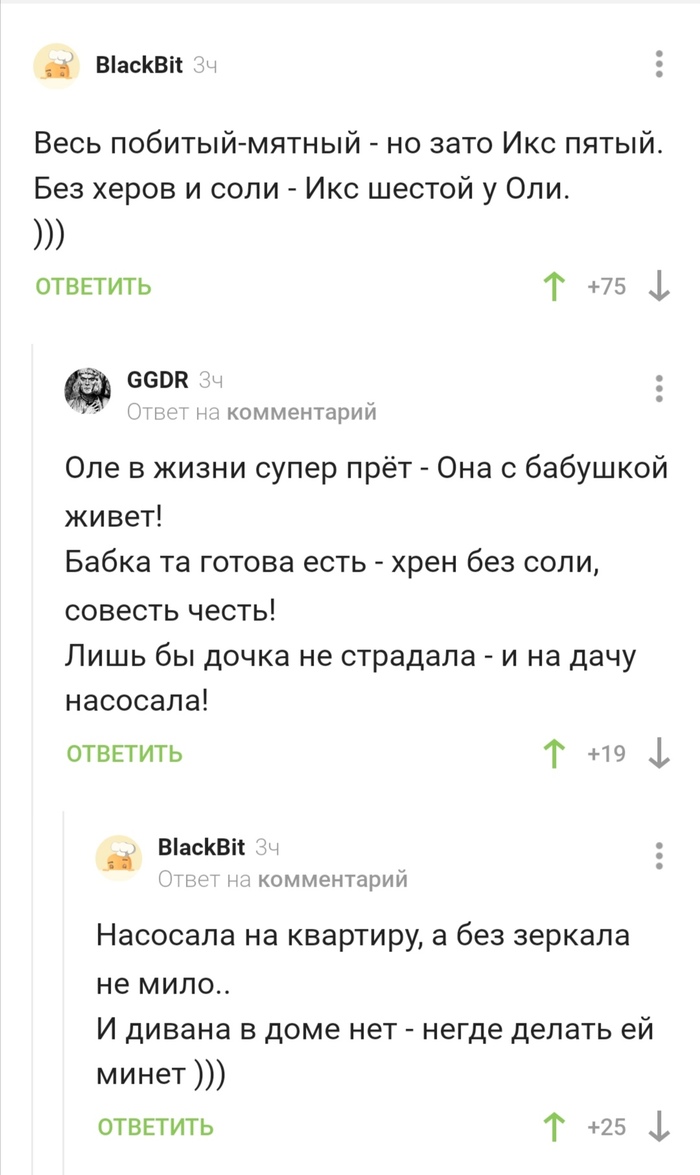
Task: Open GGDR's username link
Action: tap(158, 379)
